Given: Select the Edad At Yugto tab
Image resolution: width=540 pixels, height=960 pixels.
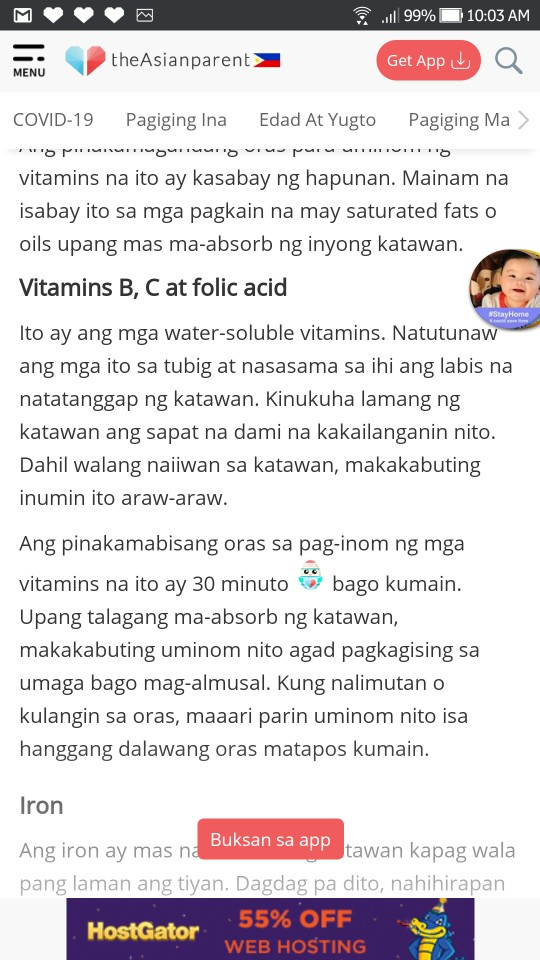Looking at the screenshot, I should (x=317, y=119).
